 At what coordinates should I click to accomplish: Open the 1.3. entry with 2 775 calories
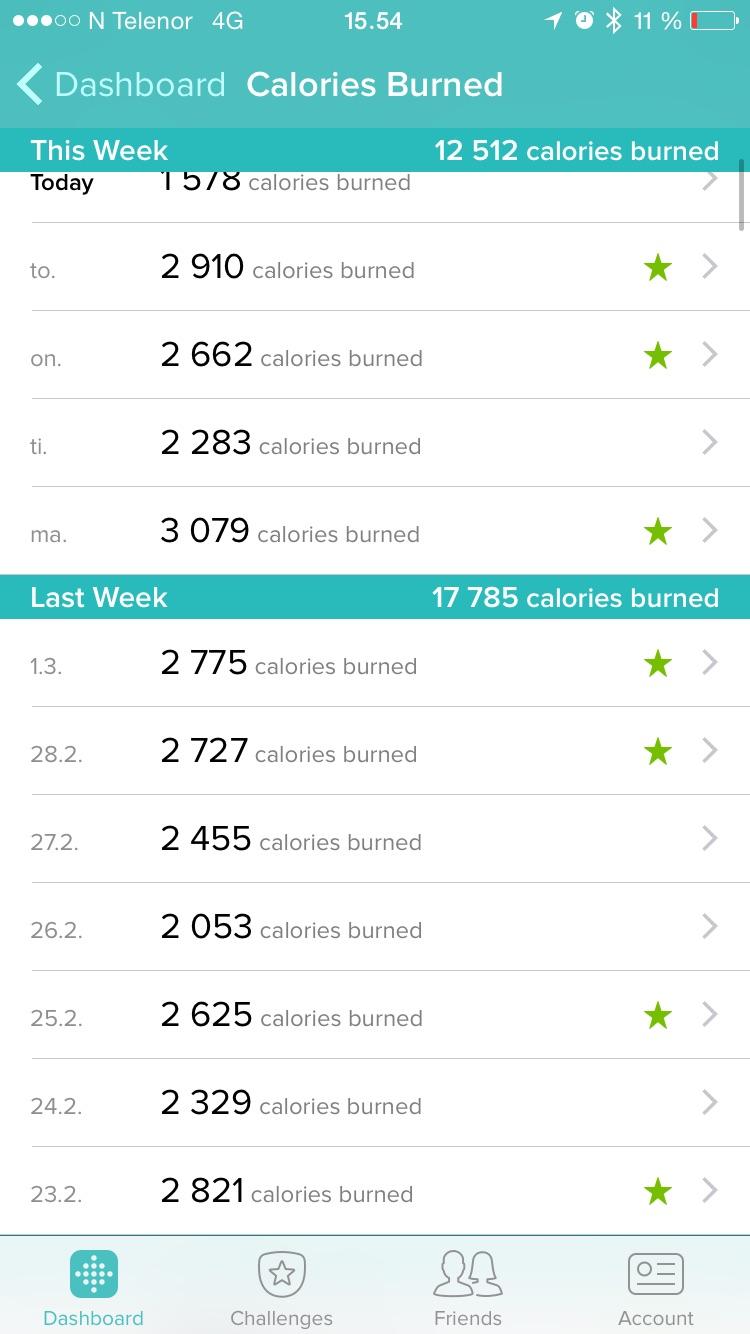(x=375, y=663)
